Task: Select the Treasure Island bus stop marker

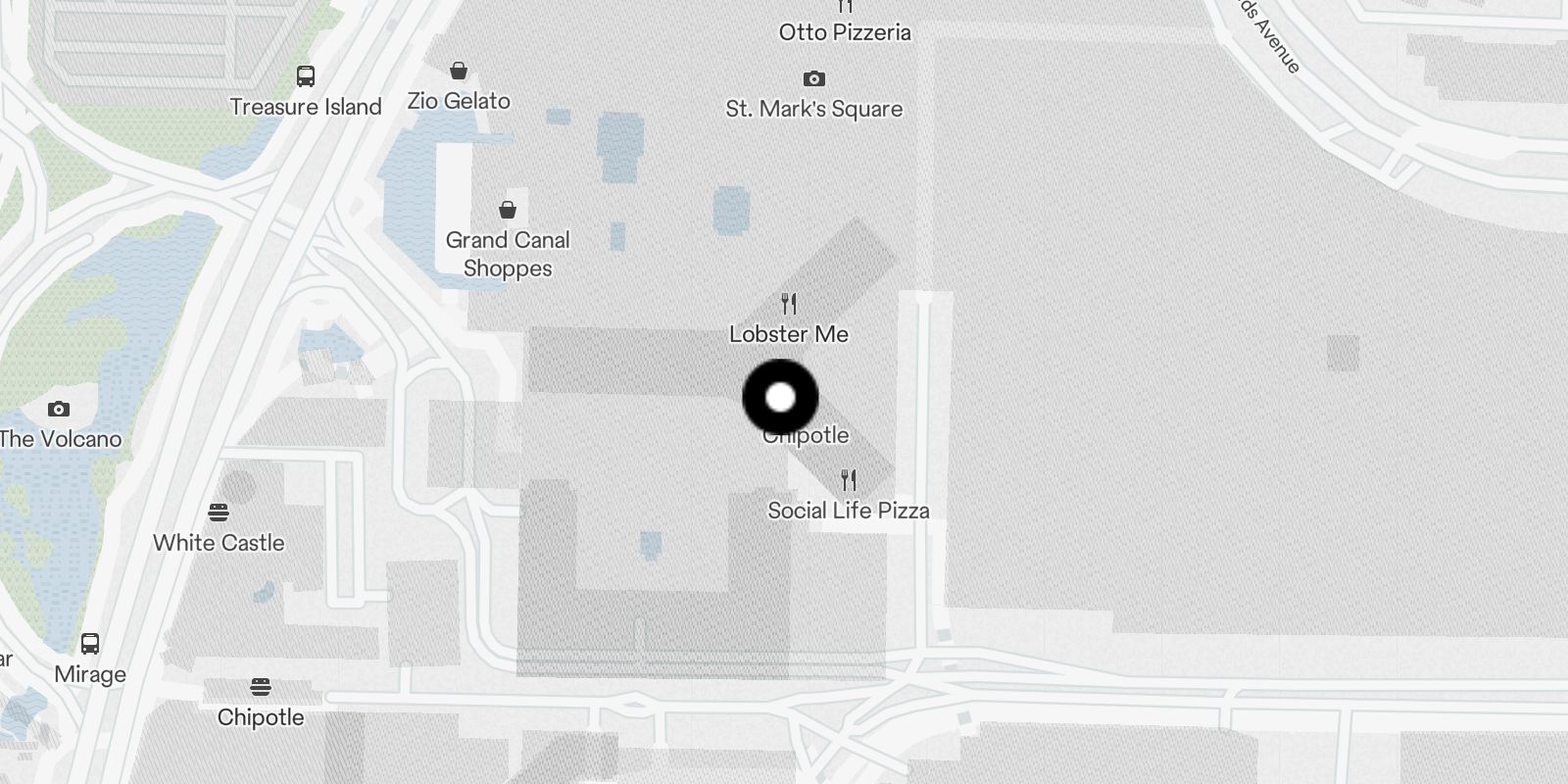Action: tap(306, 76)
